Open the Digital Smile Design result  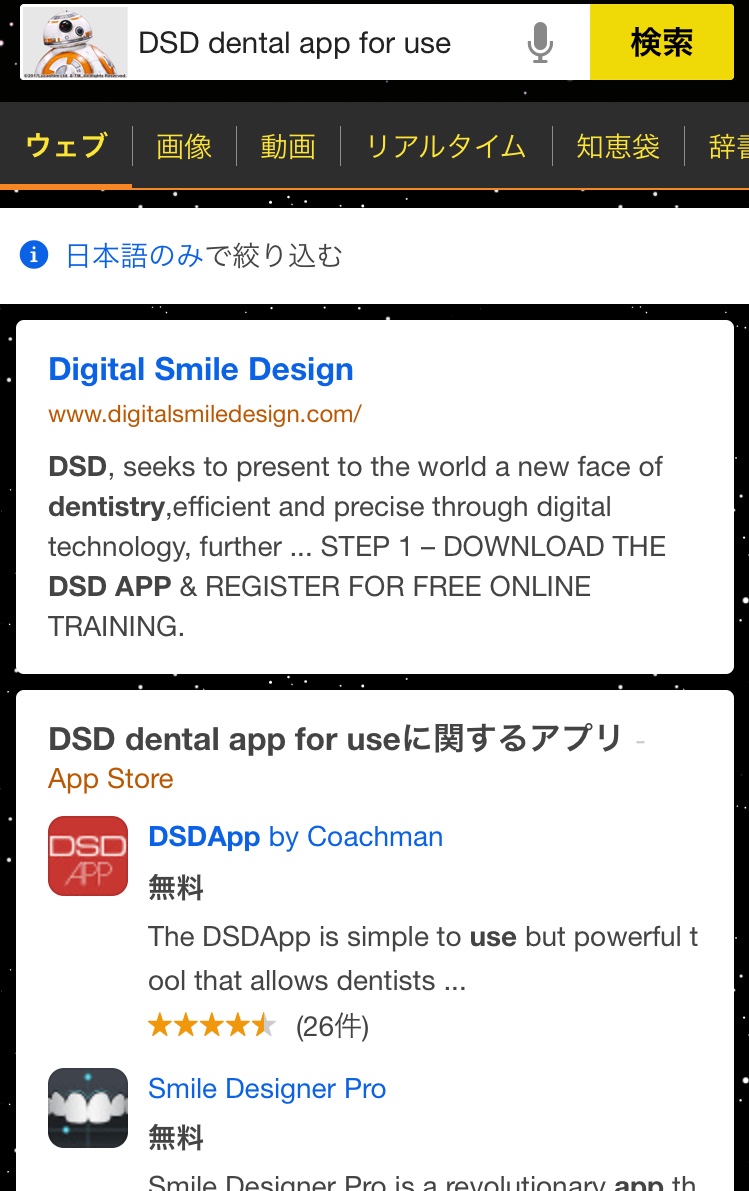pyautogui.click(x=201, y=369)
